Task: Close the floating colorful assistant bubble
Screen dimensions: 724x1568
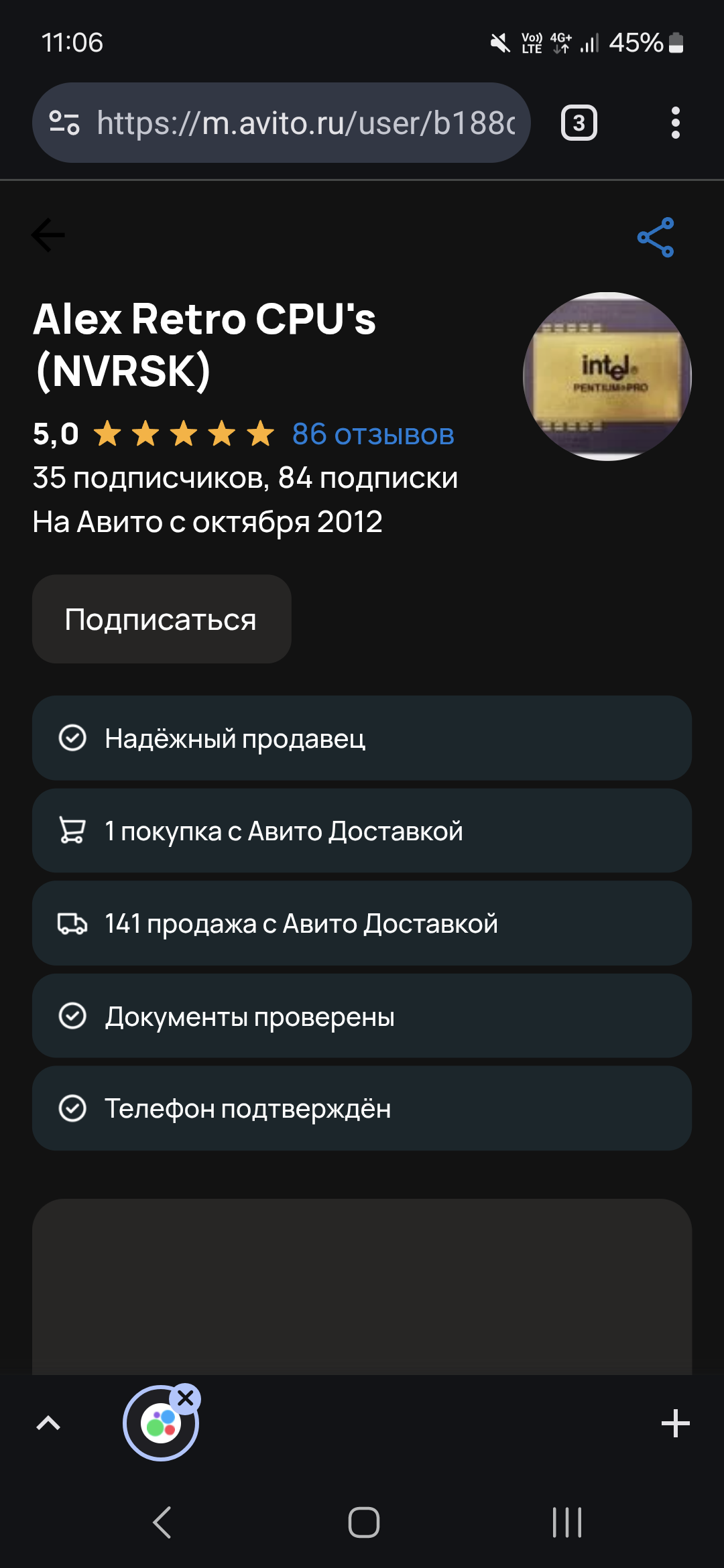Action: (x=186, y=1398)
